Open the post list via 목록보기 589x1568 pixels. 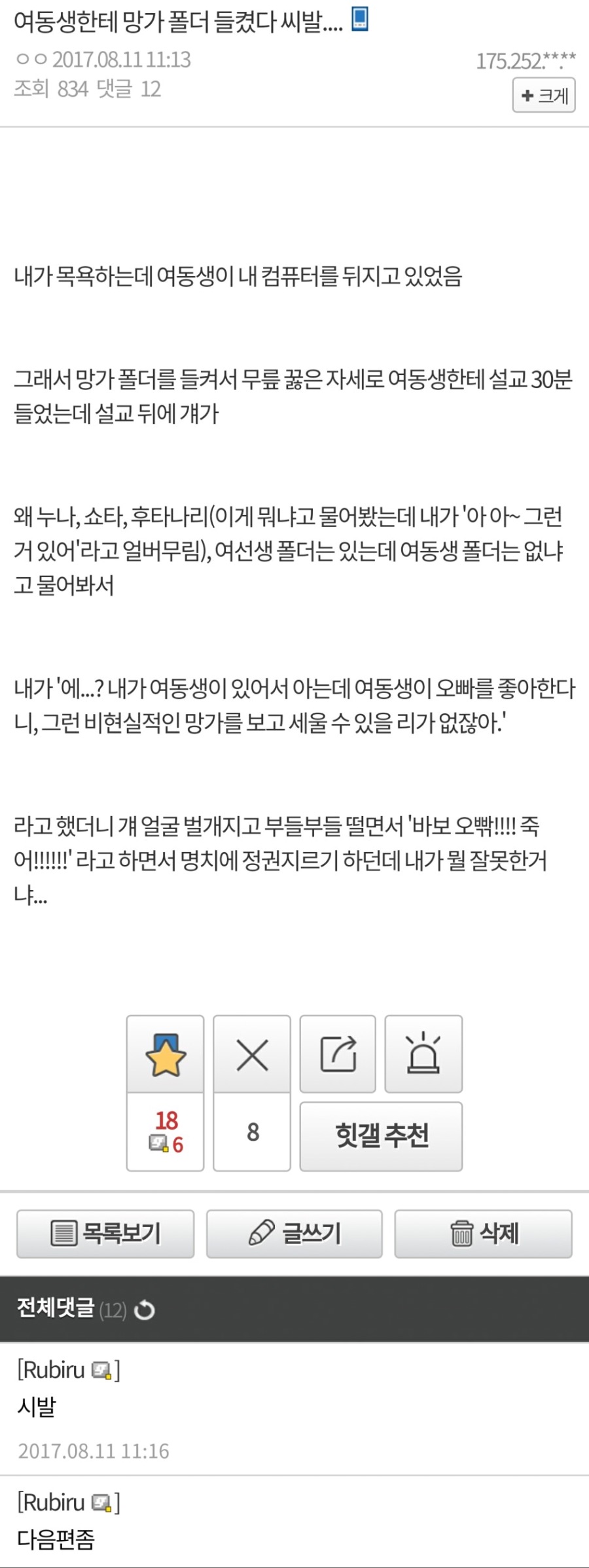tap(105, 1234)
